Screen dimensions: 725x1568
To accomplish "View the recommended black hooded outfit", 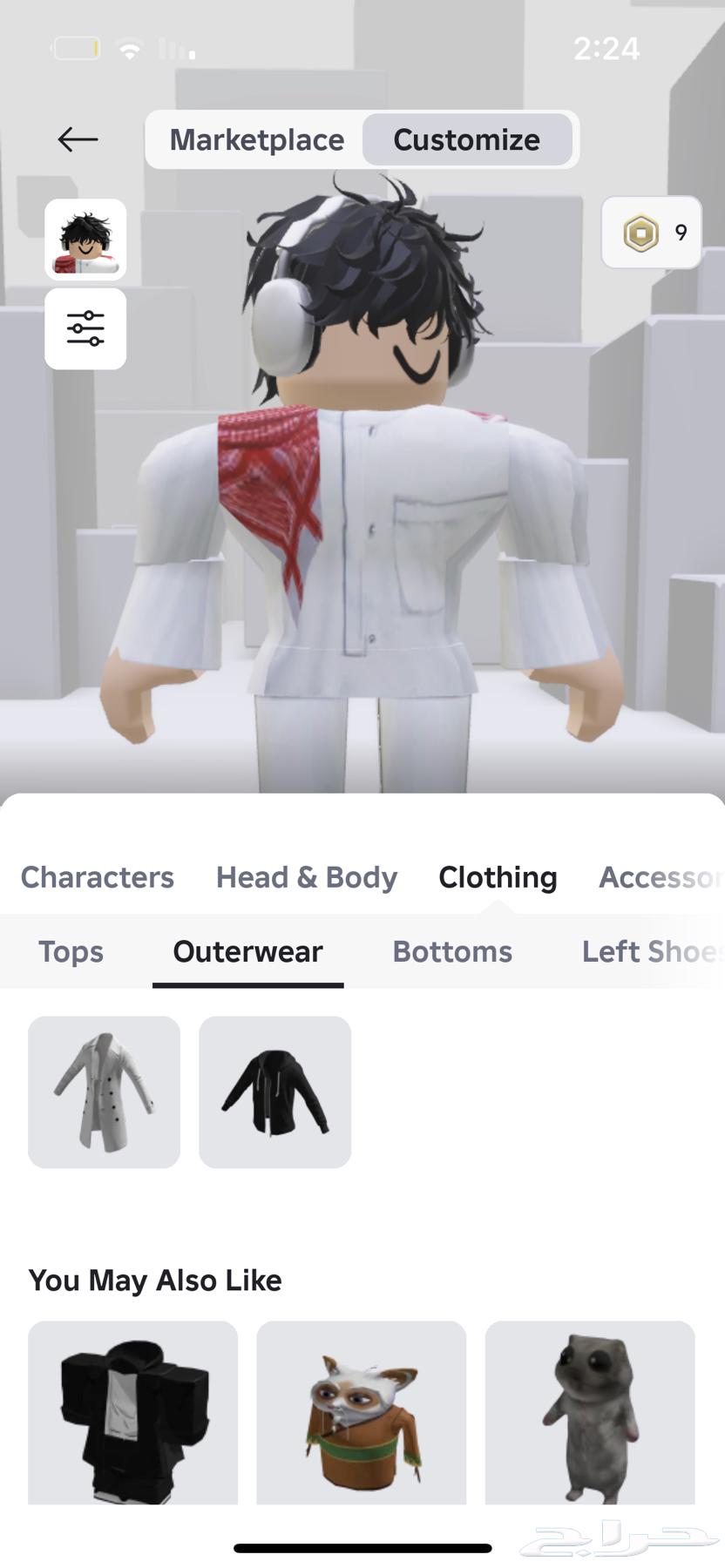I will (132, 1411).
